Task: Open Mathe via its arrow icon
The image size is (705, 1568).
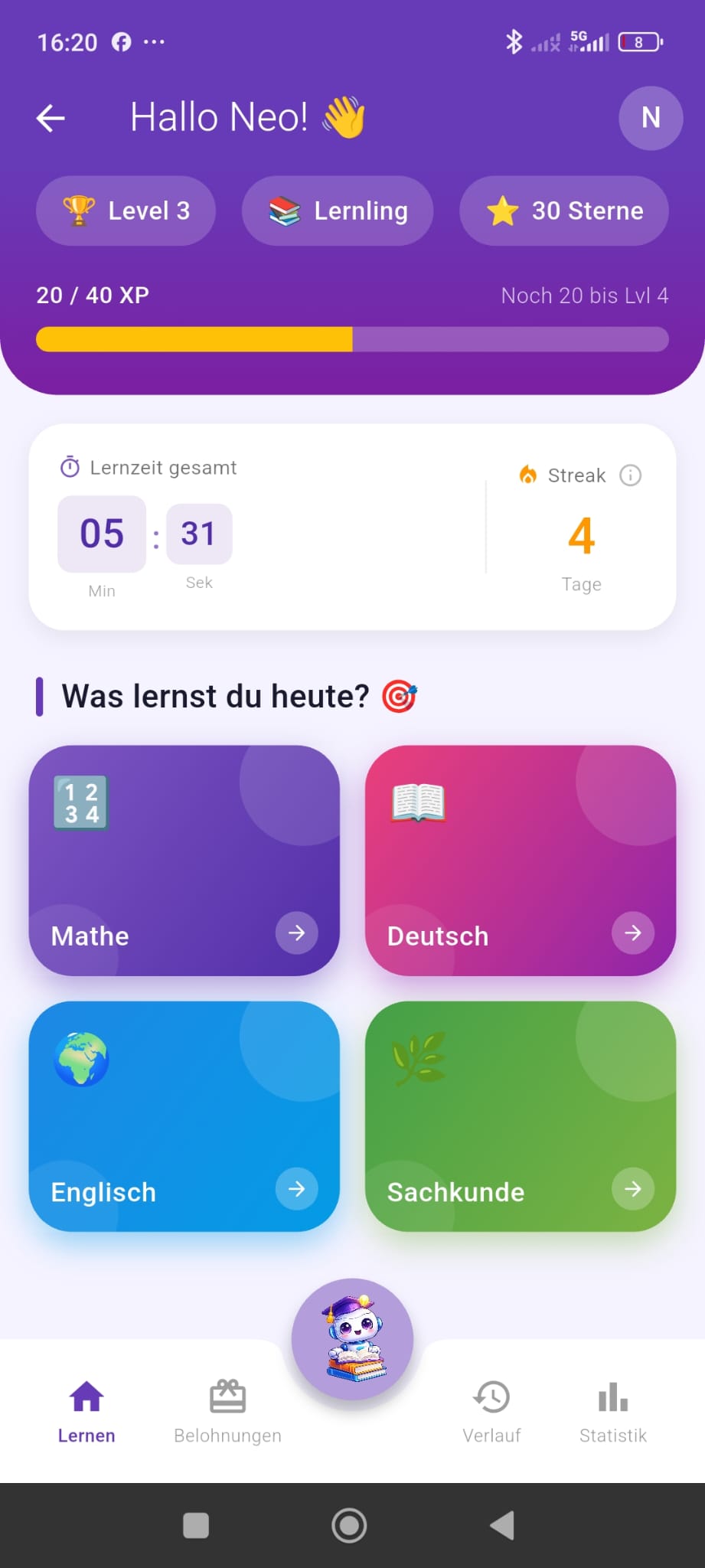Action: coord(295,933)
